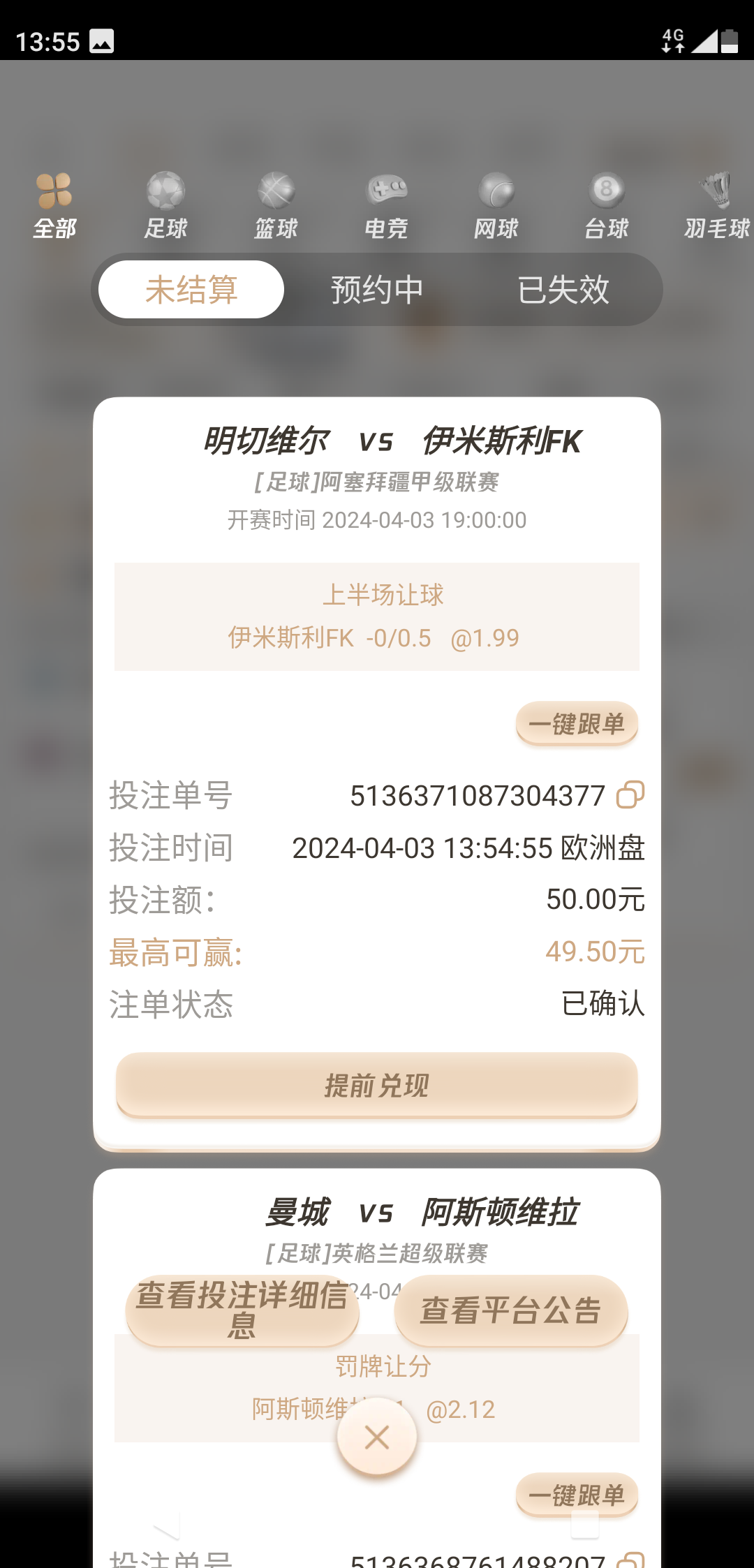This screenshot has width=754, height=1568.
Task: Switch to the 已失效 tab
Action: 563,290
